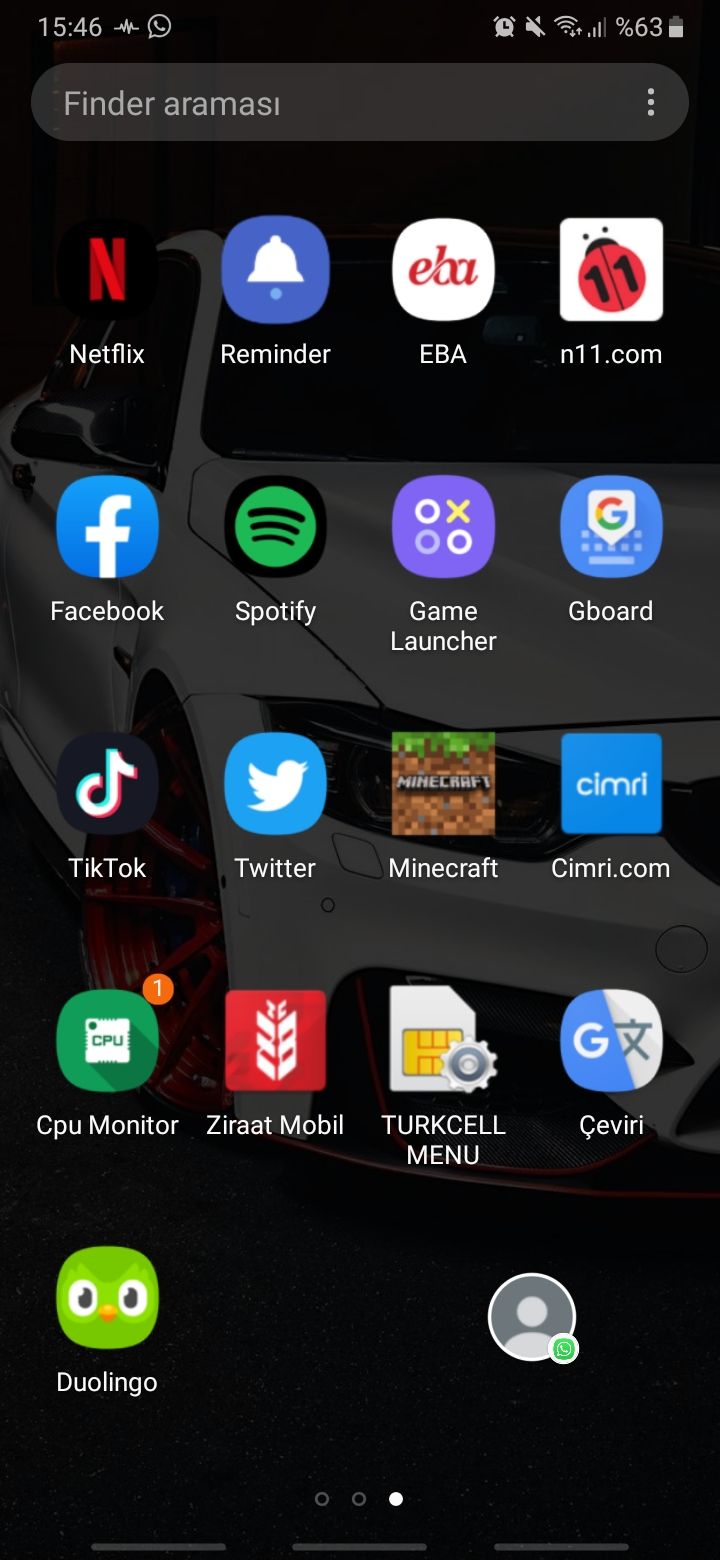Launch the Netflix app

pos(107,270)
